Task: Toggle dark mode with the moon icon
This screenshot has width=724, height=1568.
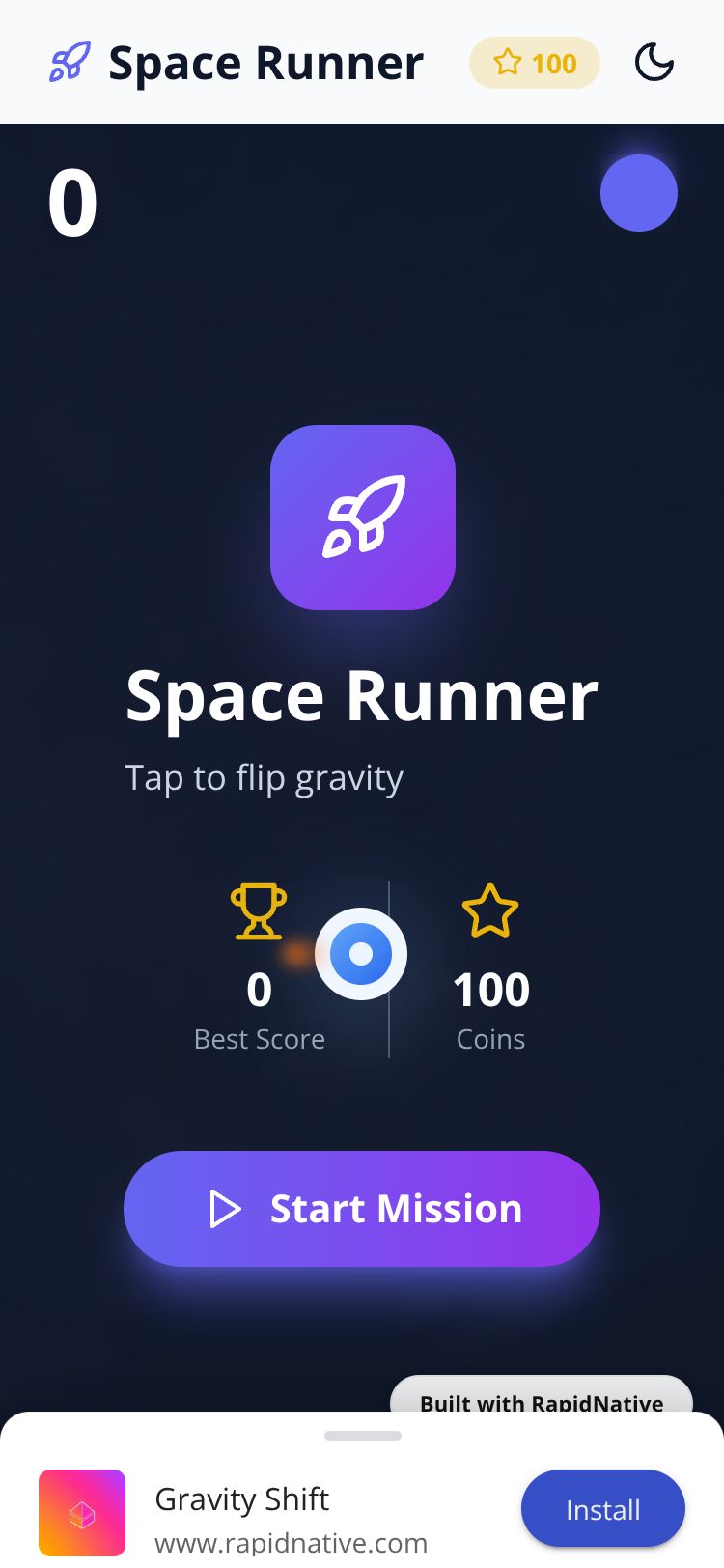Action: [654, 64]
